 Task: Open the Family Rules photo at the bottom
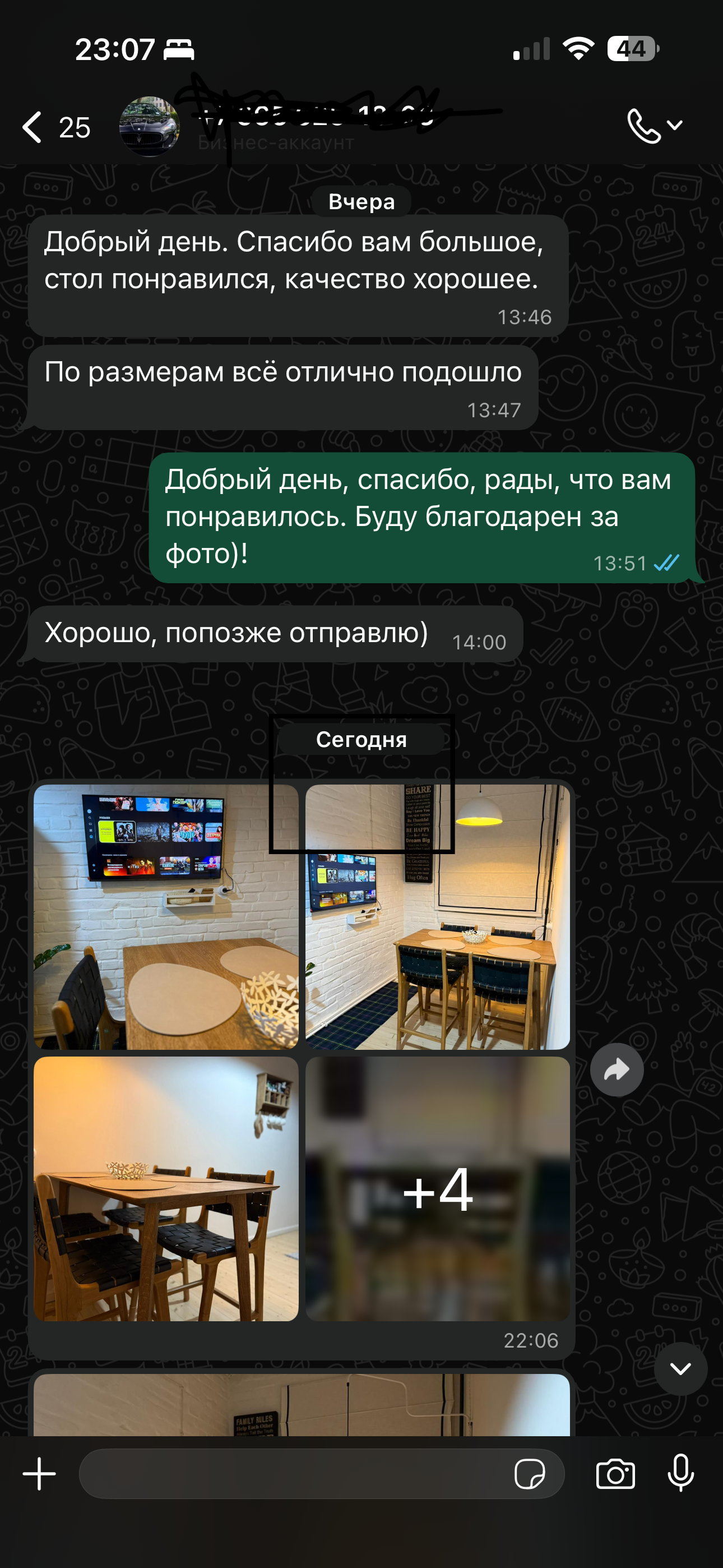[x=302, y=1405]
